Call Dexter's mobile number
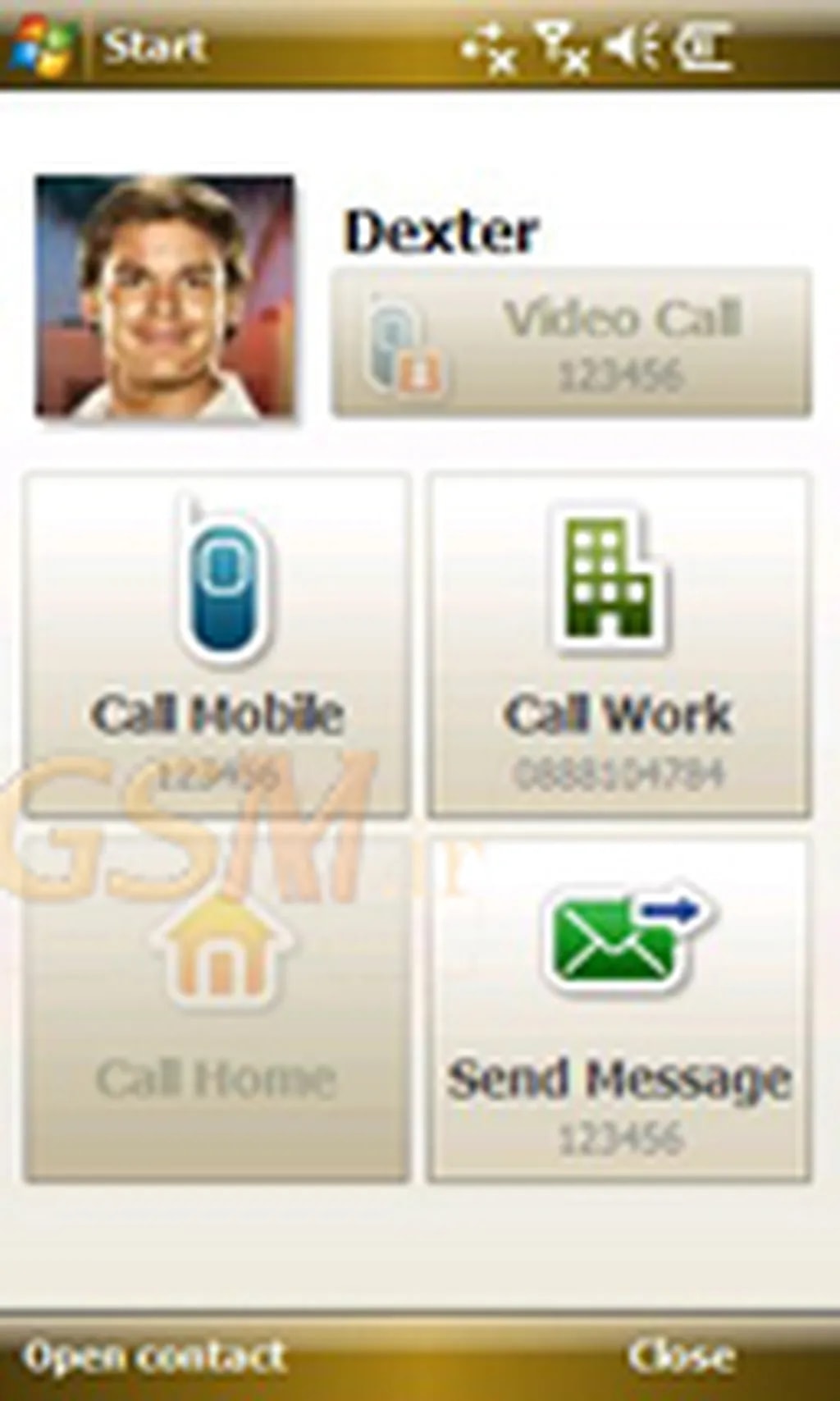The height and width of the screenshot is (1401, 840). pyautogui.click(x=217, y=644)
